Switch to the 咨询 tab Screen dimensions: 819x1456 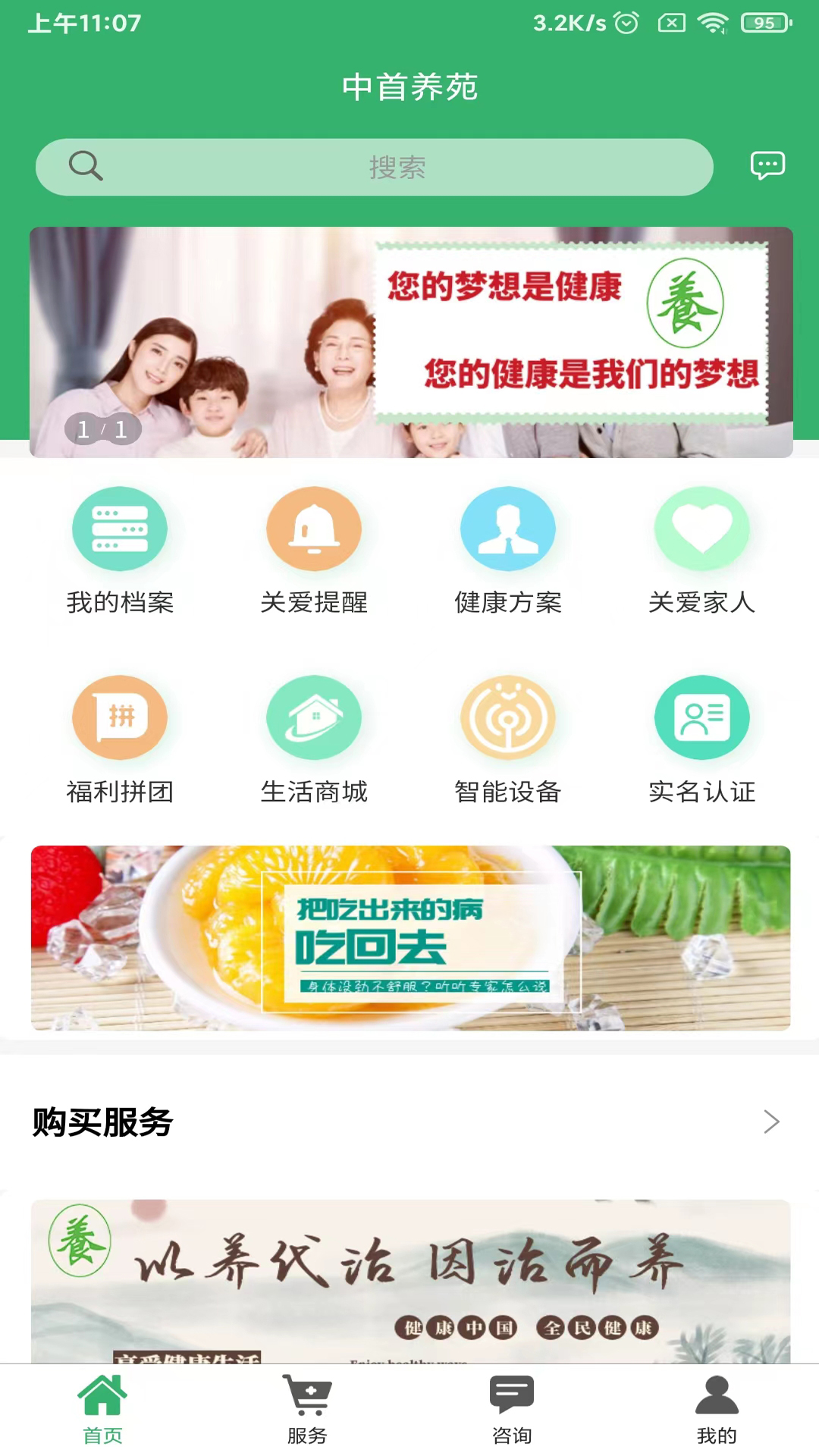512,1409
